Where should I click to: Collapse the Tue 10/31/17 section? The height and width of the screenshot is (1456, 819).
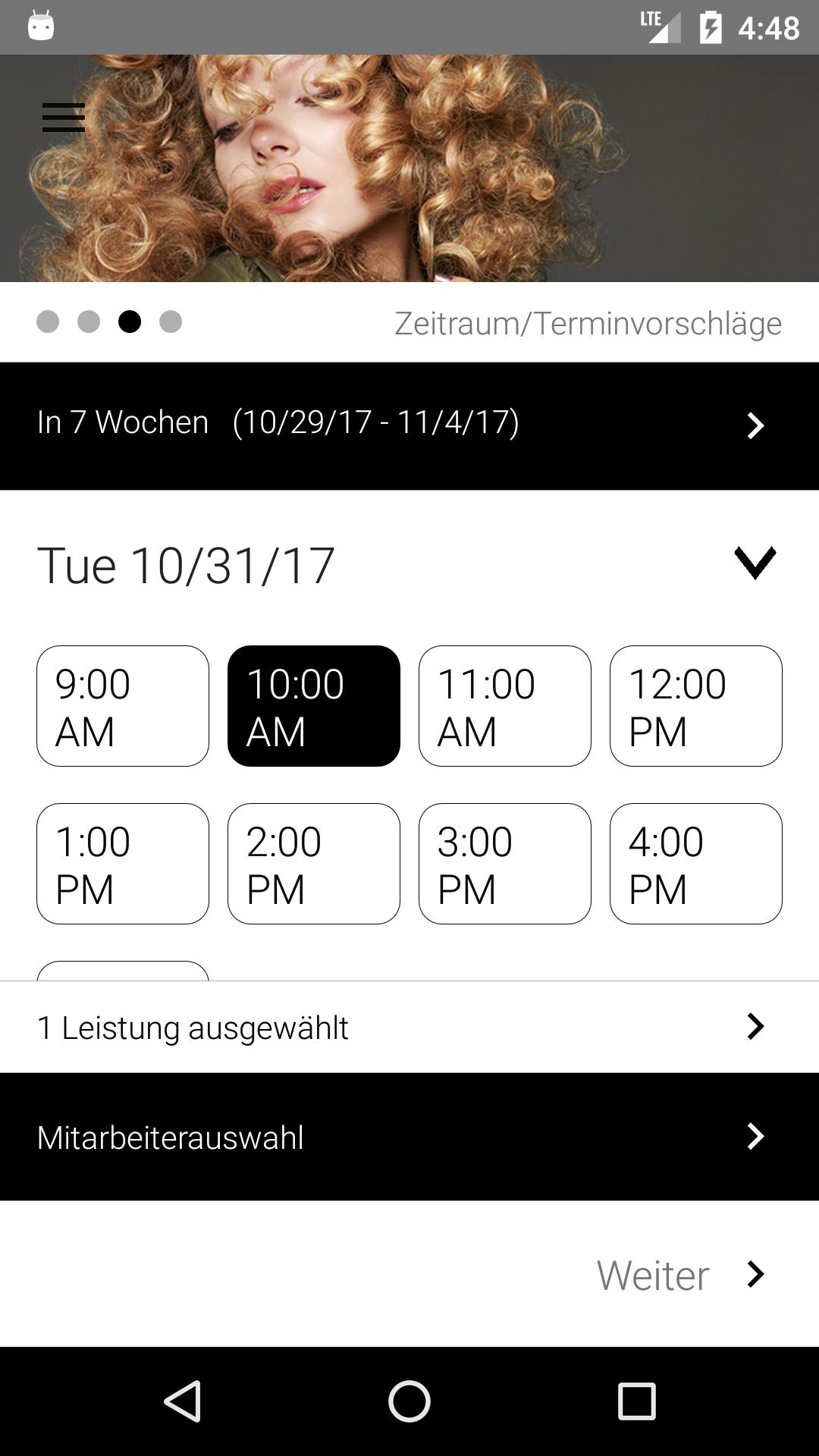pyautogui.click(x=755, y=563)
